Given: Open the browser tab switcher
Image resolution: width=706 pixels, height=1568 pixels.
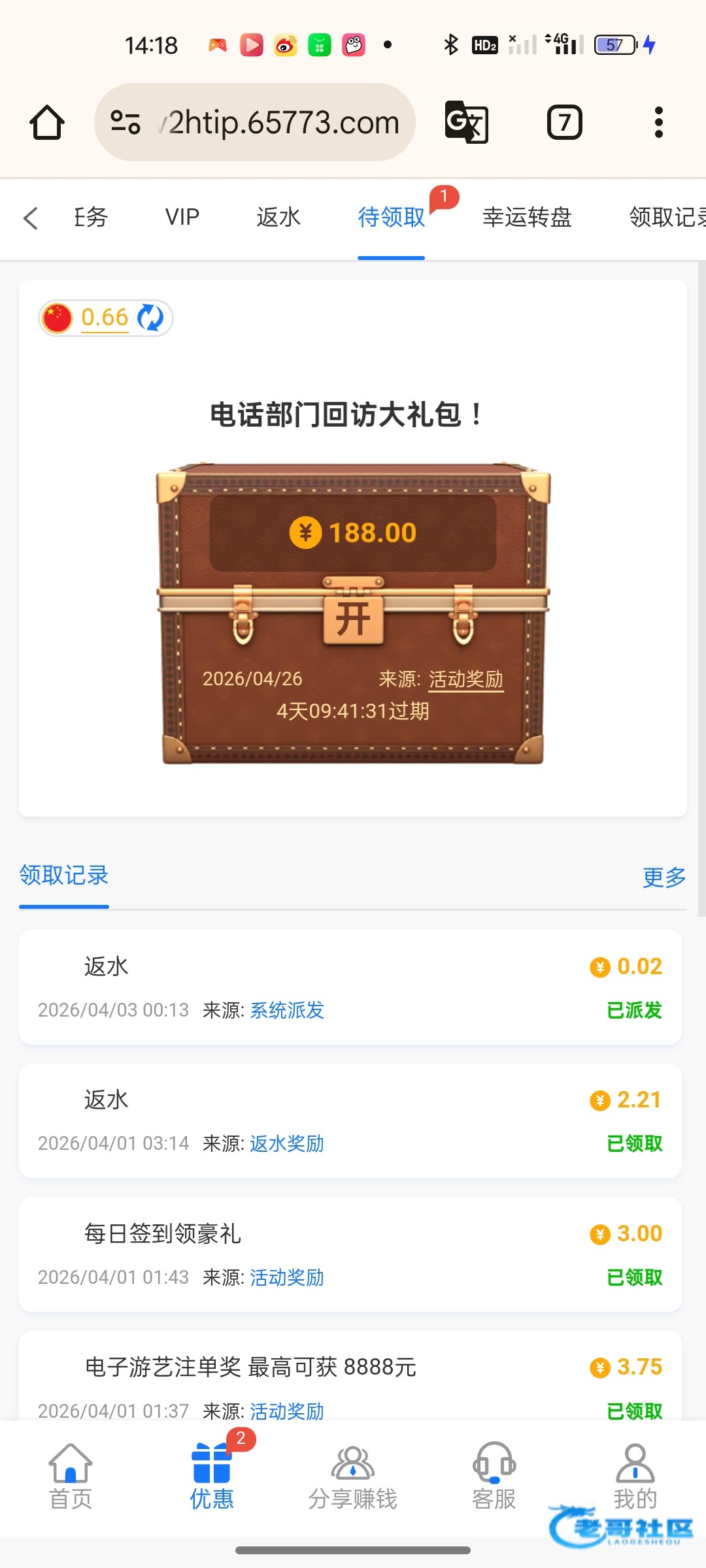Looking at the screenshot, I should pos(564,122).
